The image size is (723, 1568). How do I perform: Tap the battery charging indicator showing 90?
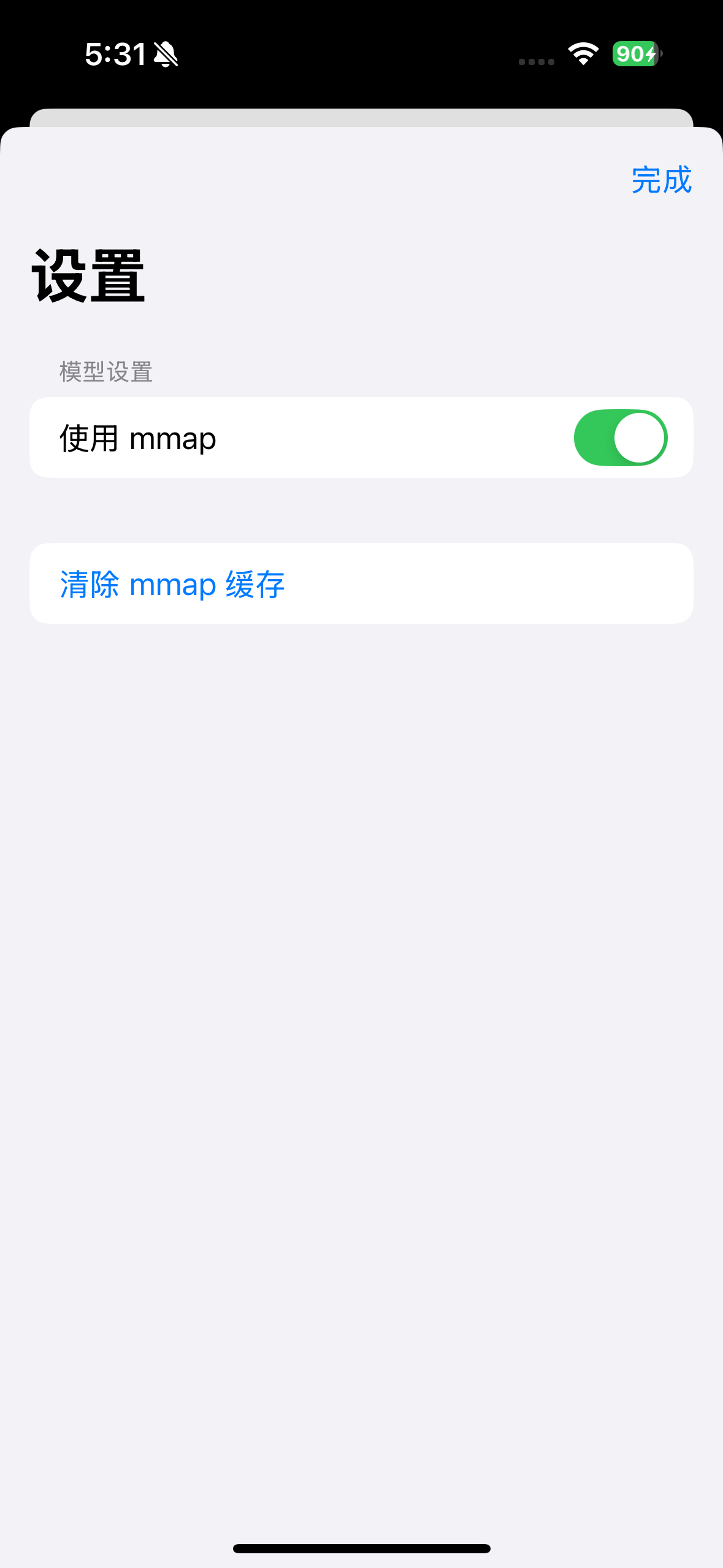click(635, 54)
